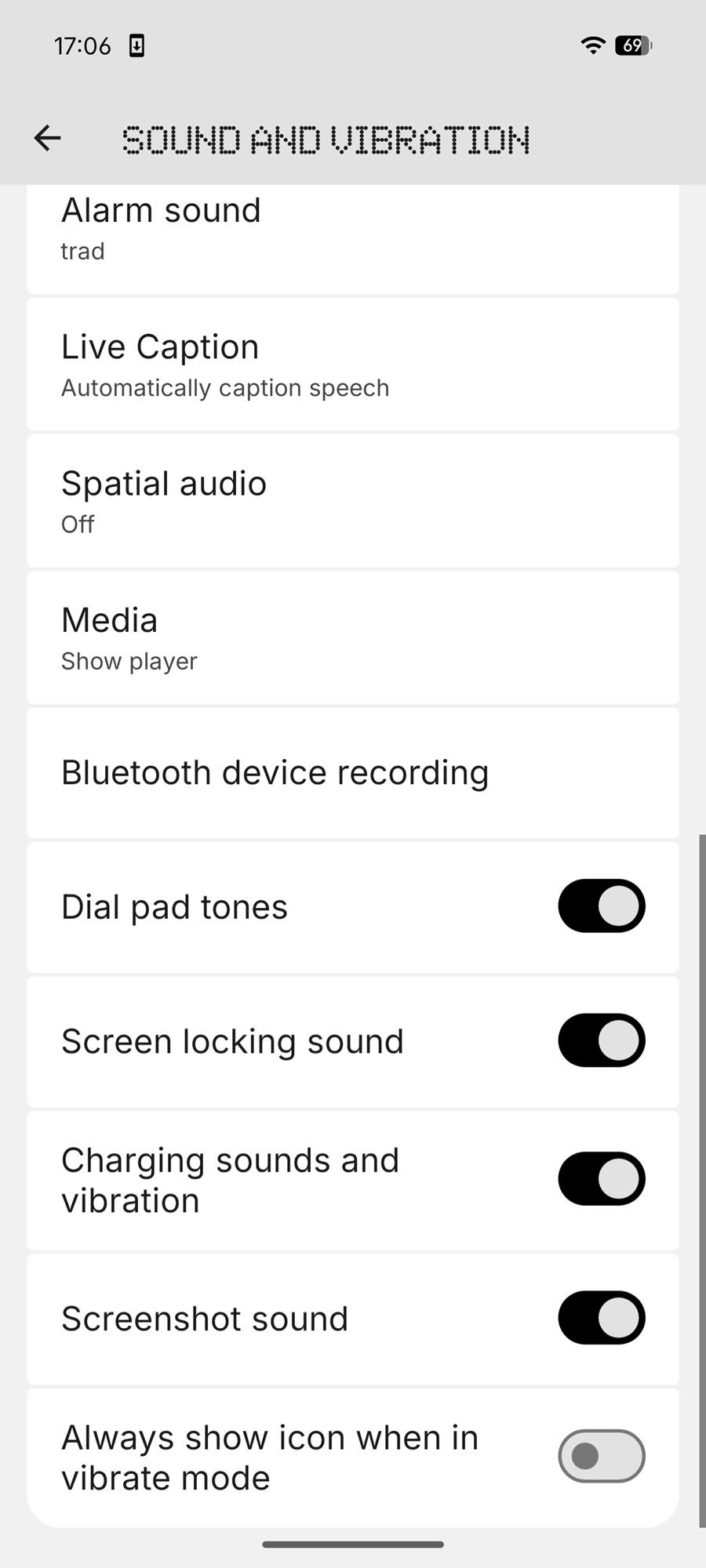Open Alarm sound settings
This screenshot has height=1568, width=706.
352,231
